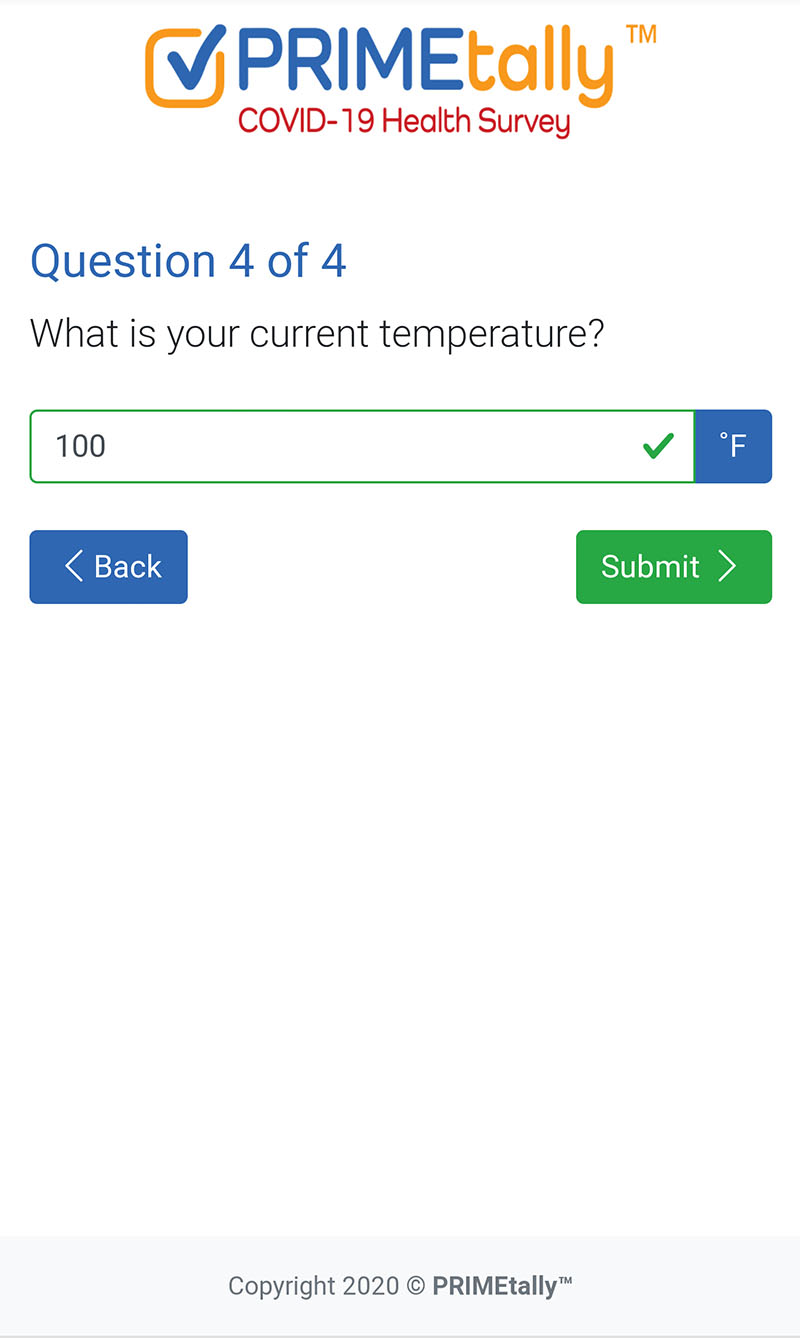Tap the temperature input field showing 100
This screenshot has width=800, height=1338.
[362, 446]
